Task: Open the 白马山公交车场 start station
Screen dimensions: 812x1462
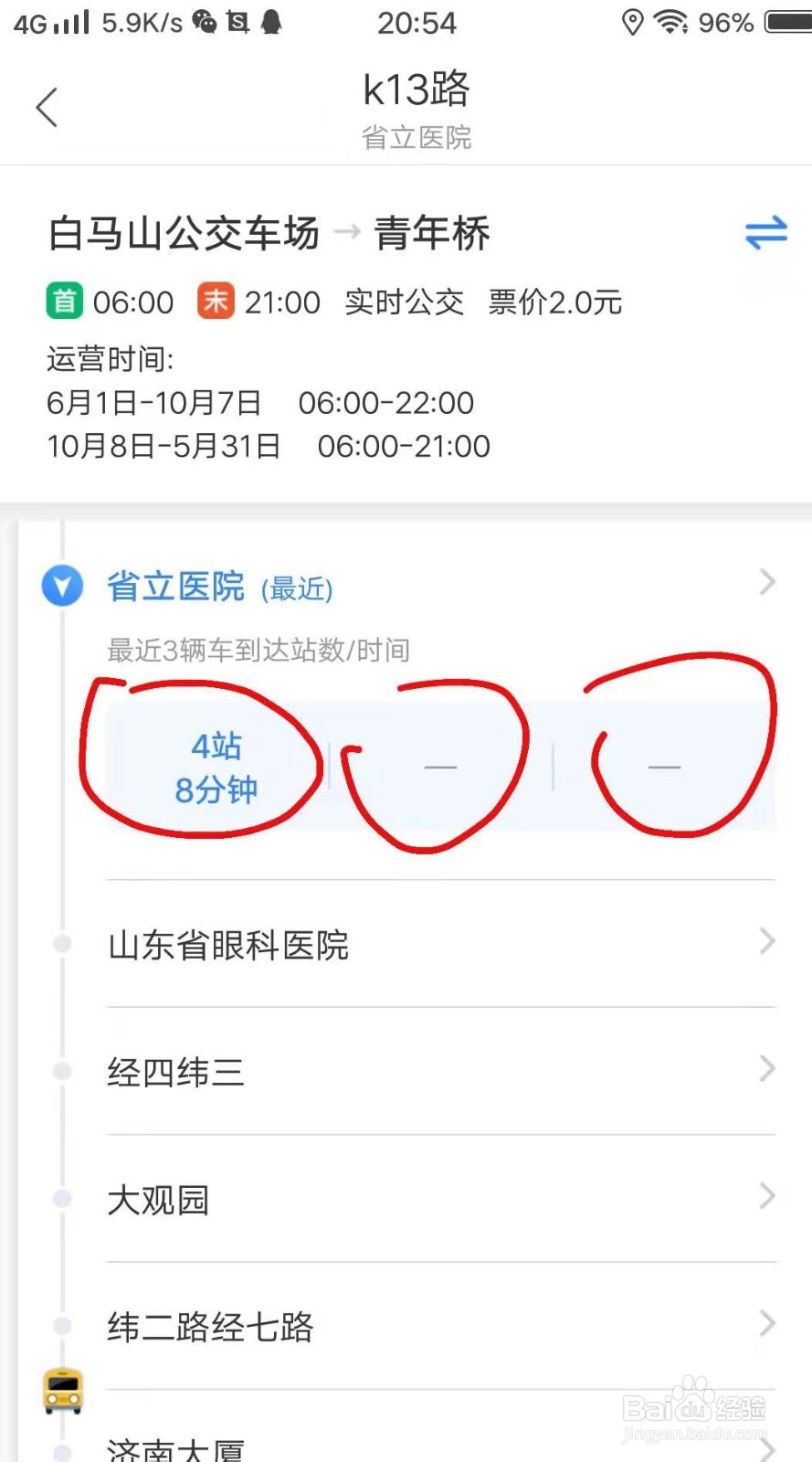Action: (183, 234)
